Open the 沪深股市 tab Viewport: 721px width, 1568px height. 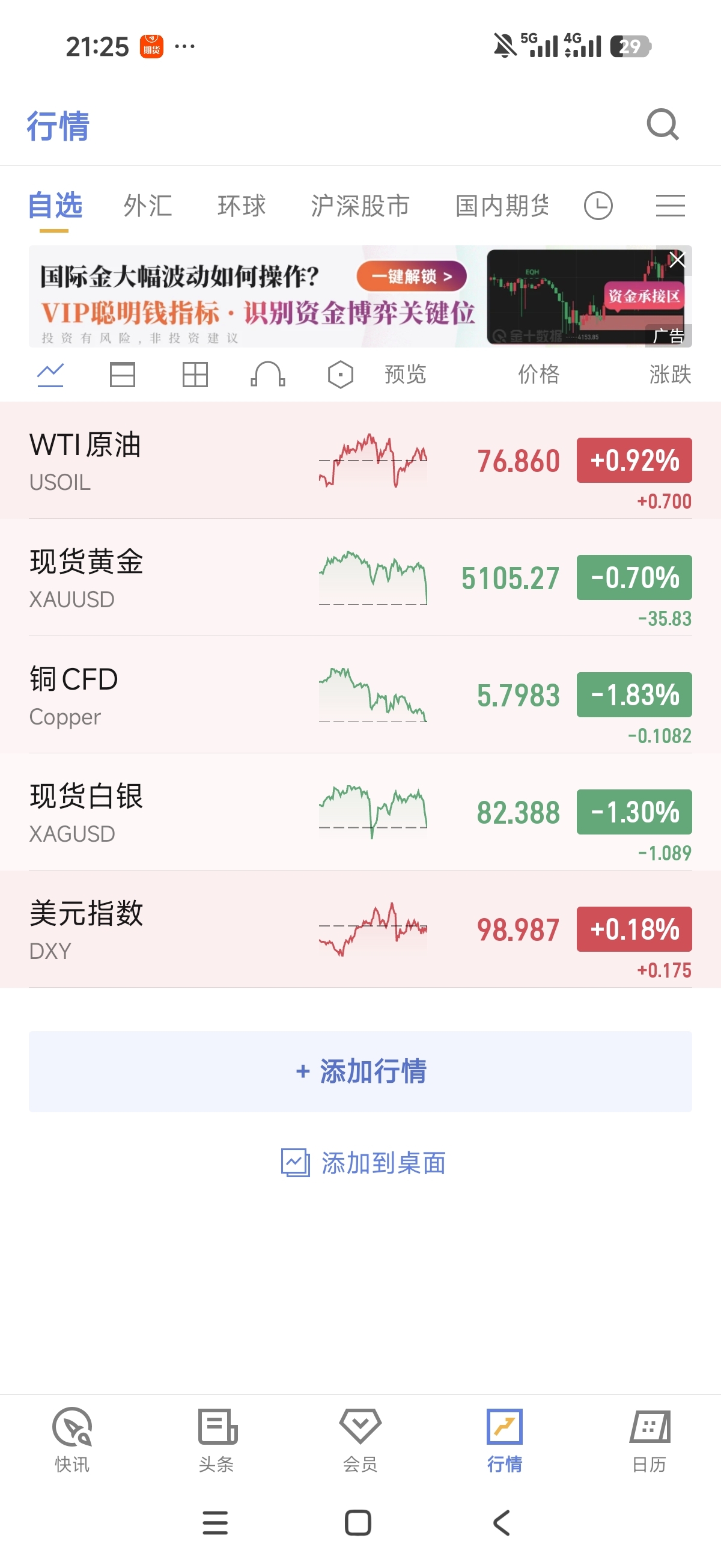(360, 206)
